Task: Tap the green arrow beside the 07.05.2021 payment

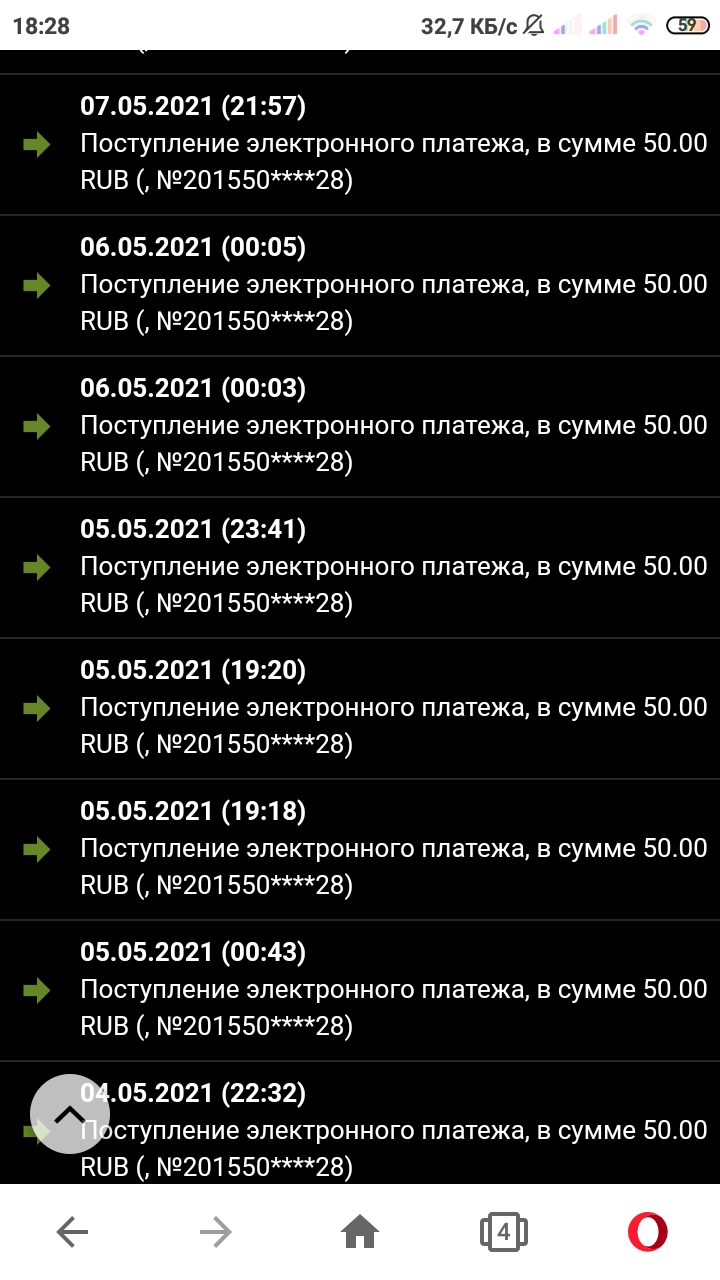Action: click(36, 146)
